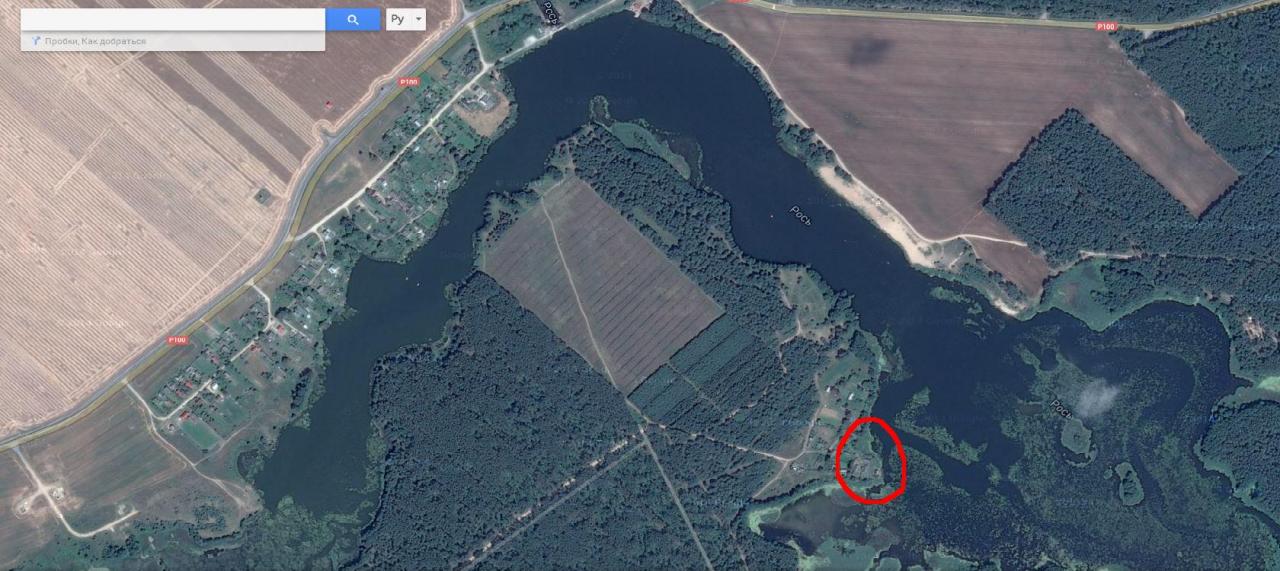Screen dimensions: 1280x571
Task: Tap the blue magnifier search button
Action: (353, 19)
